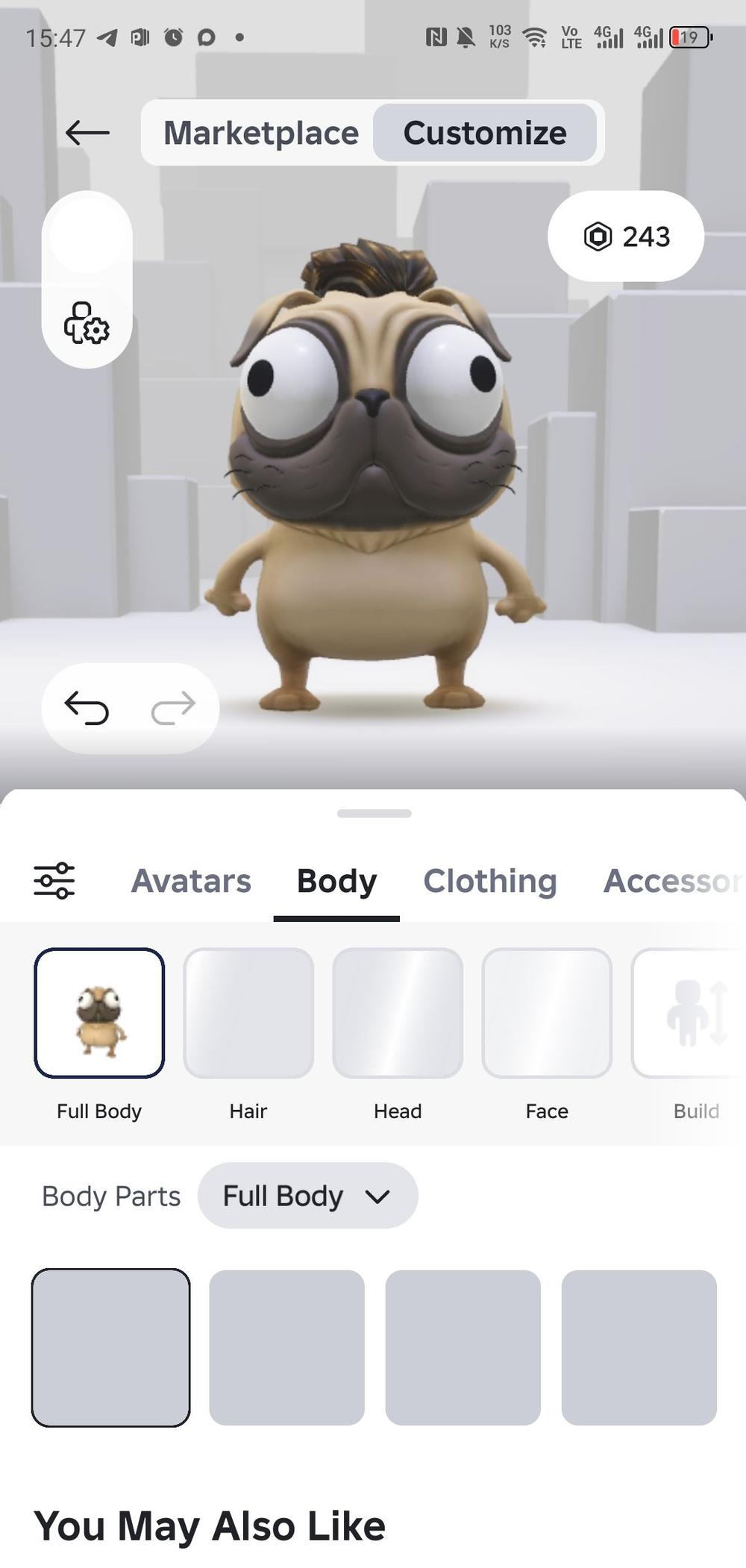This screenshot has width=746, height=1568.
Task: Open the Head subcategory tile
Action: [x=398, y=1013]
